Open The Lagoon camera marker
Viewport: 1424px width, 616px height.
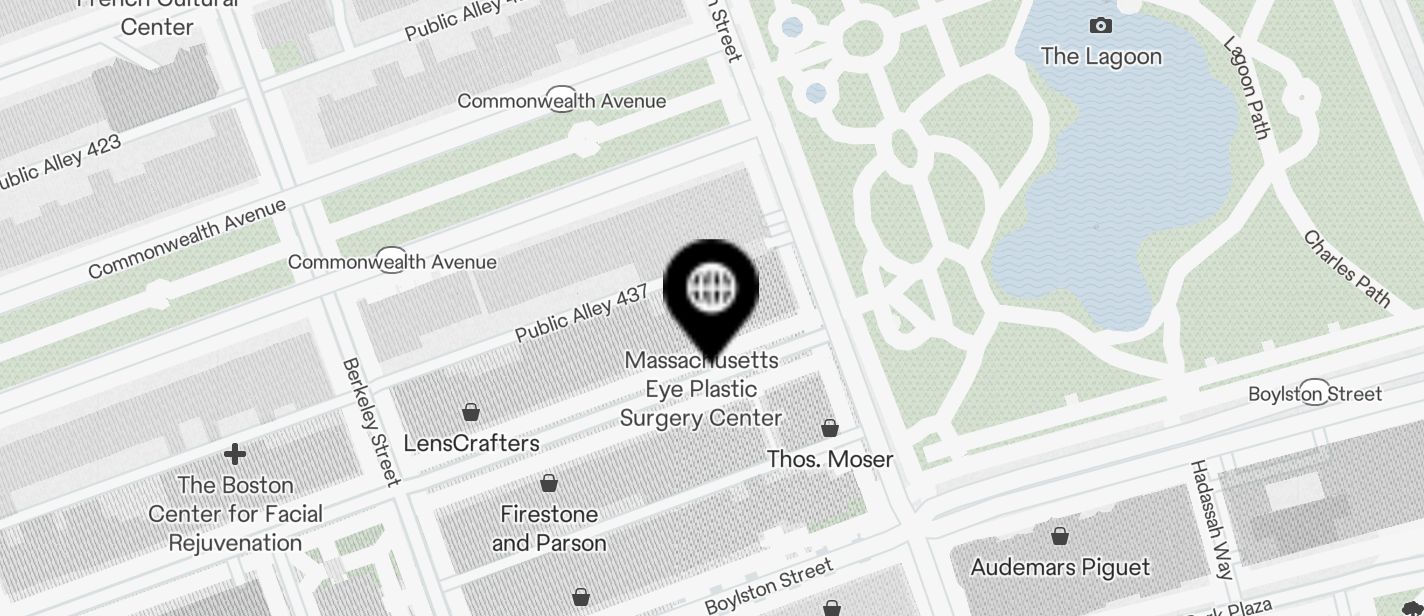point(1101,26)
